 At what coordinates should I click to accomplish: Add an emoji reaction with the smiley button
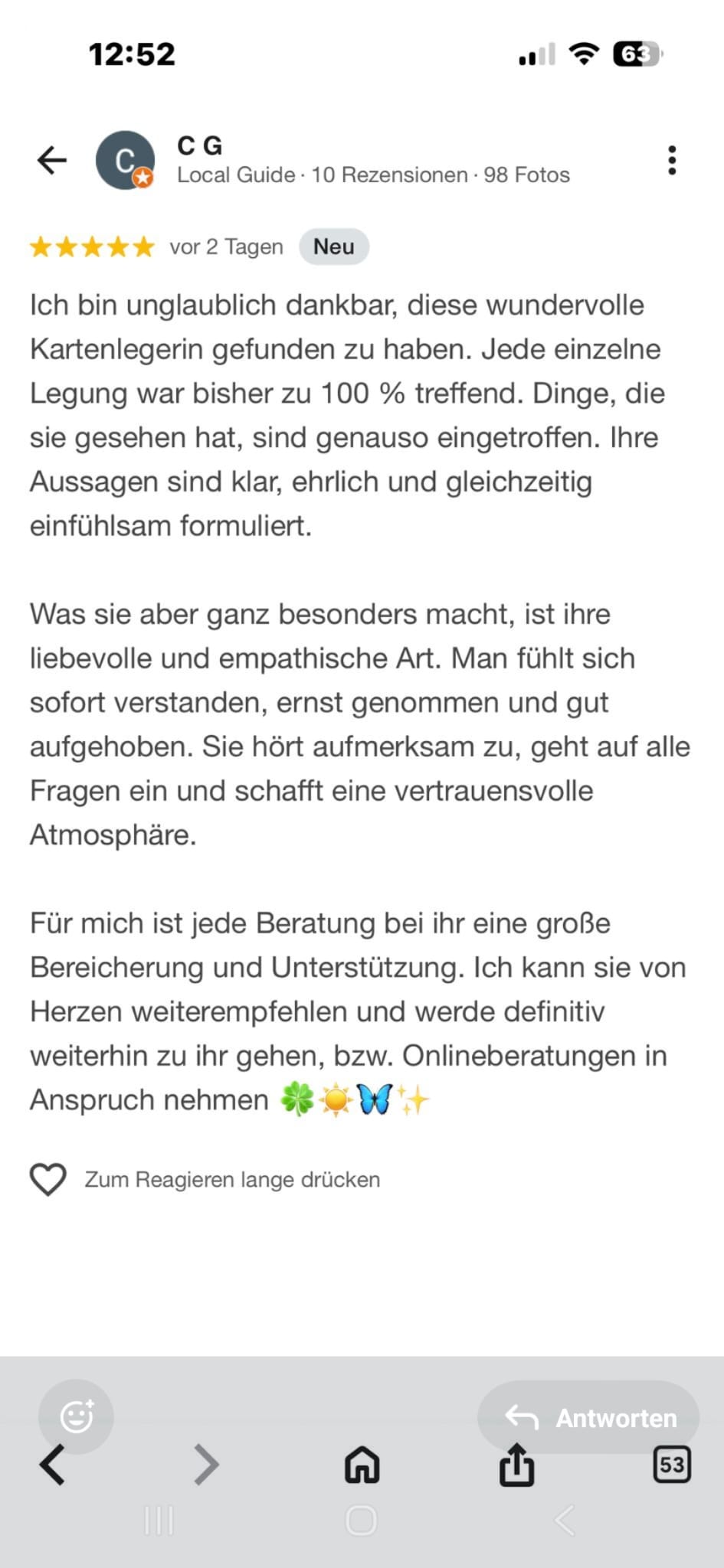pos(77,1416)
